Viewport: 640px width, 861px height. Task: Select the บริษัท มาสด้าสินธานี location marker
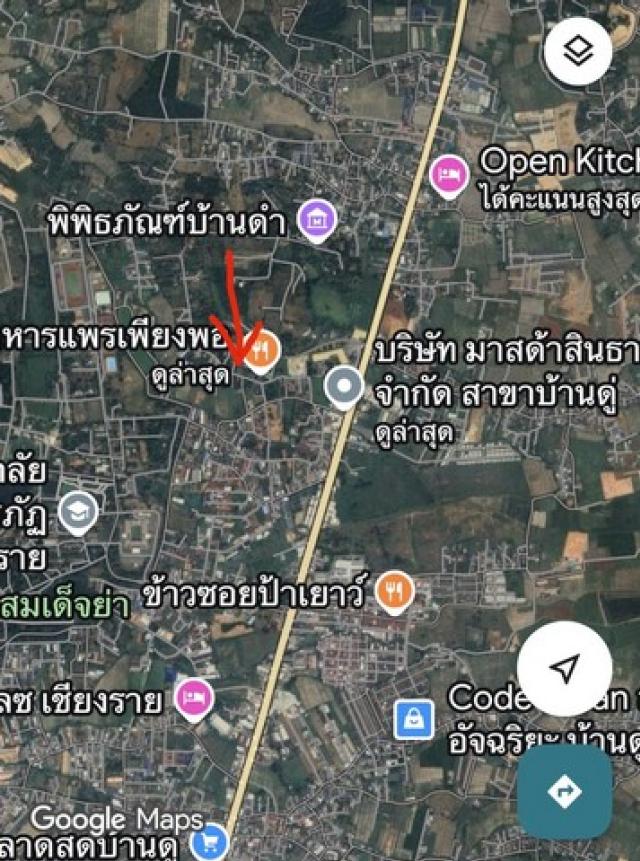click(345, 387)
